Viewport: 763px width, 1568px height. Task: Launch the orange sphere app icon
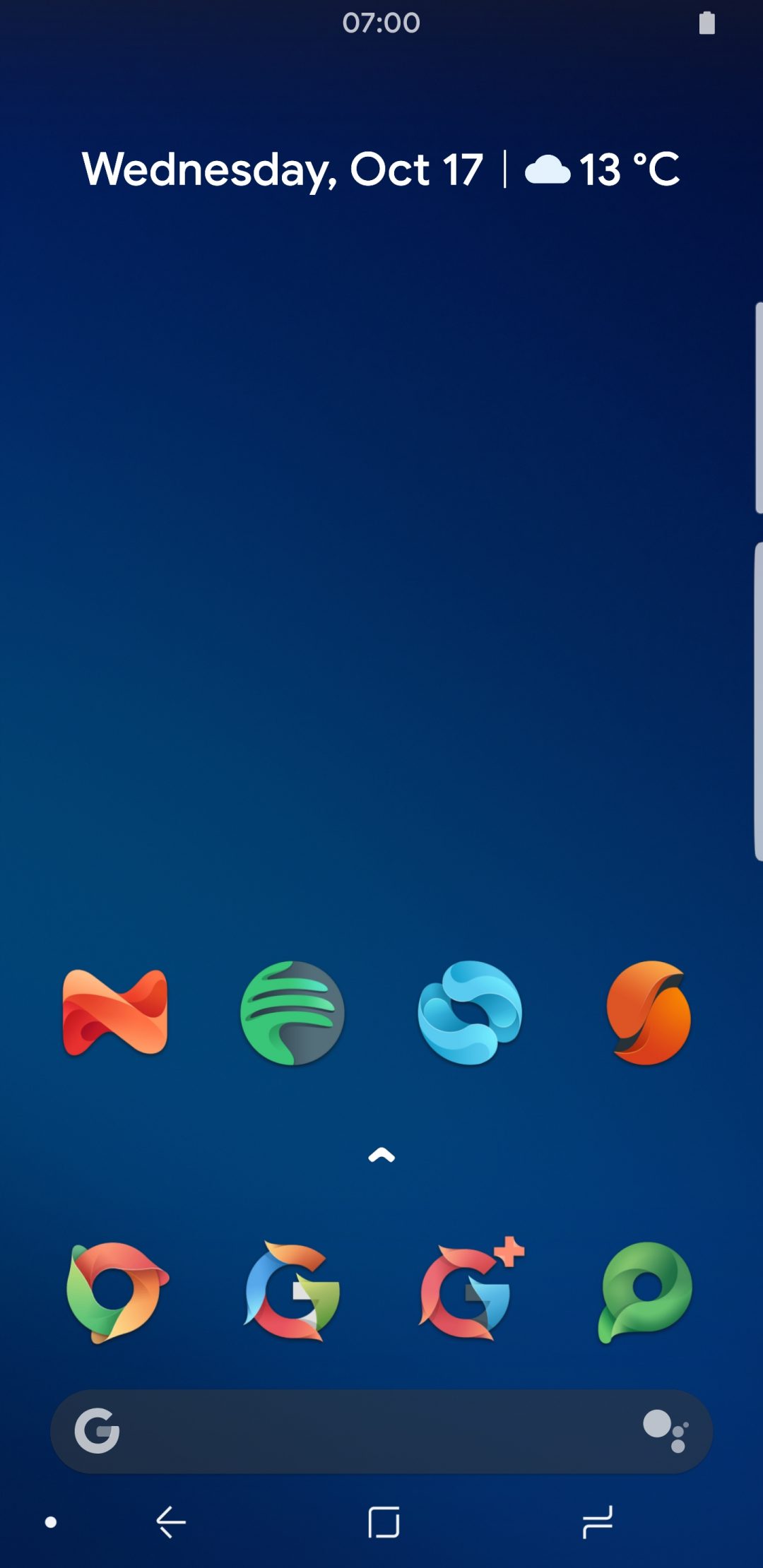(x=649, y=1013)
